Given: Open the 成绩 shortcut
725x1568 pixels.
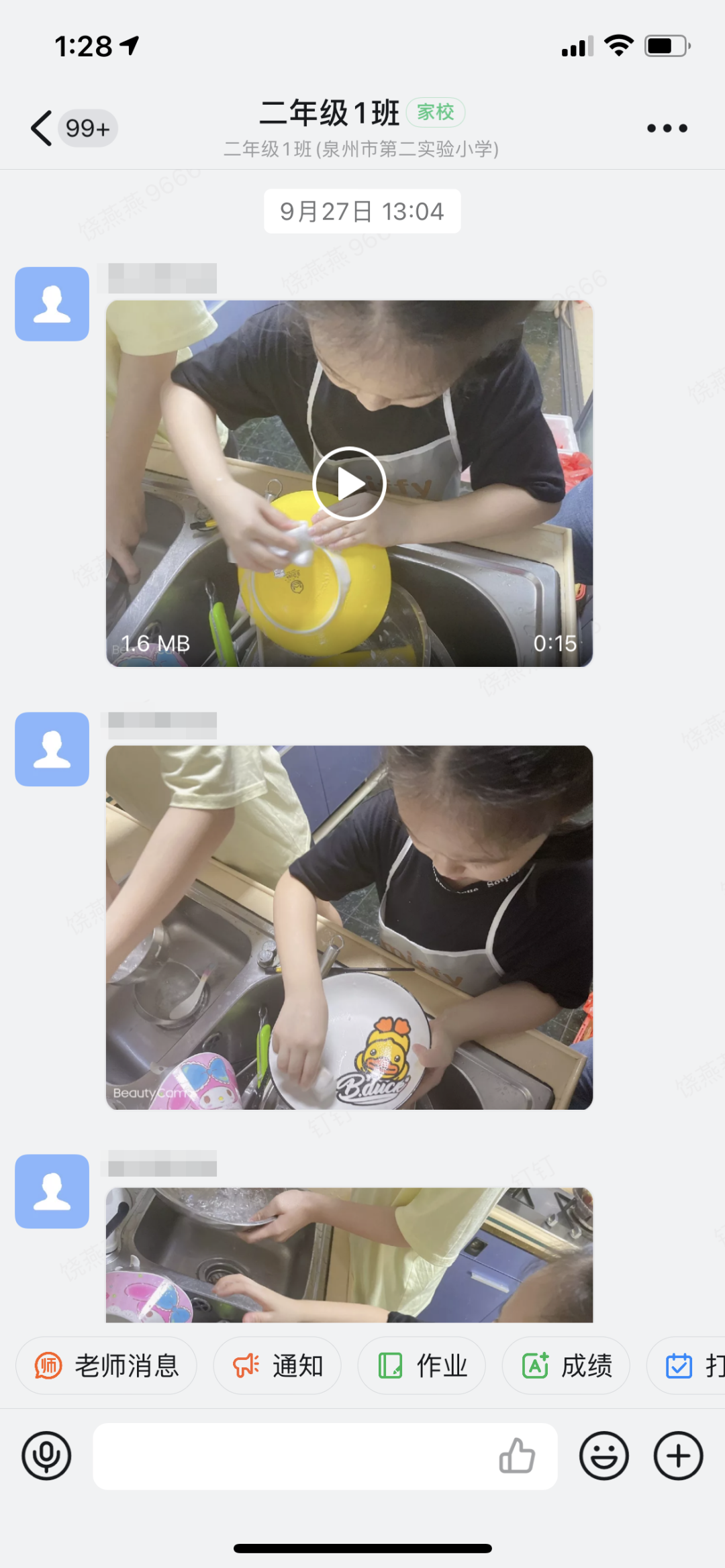Looking at the screenshot, I should (x=566, y=1365).
